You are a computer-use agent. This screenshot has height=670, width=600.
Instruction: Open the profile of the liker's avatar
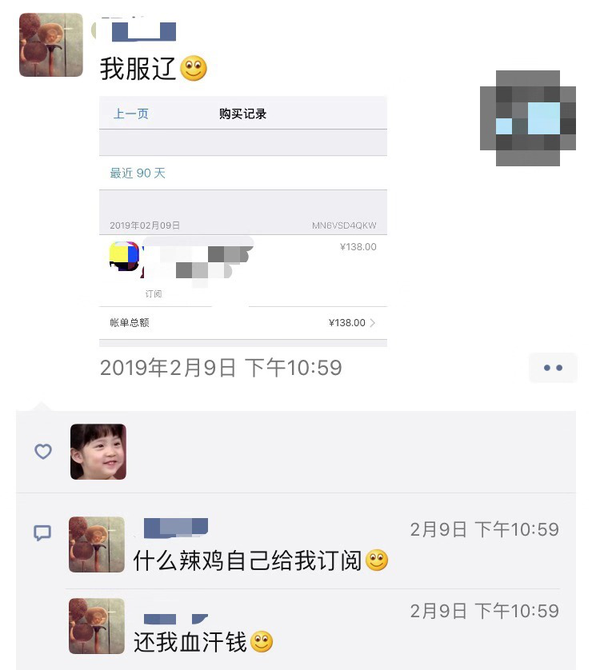pos(98,451)
